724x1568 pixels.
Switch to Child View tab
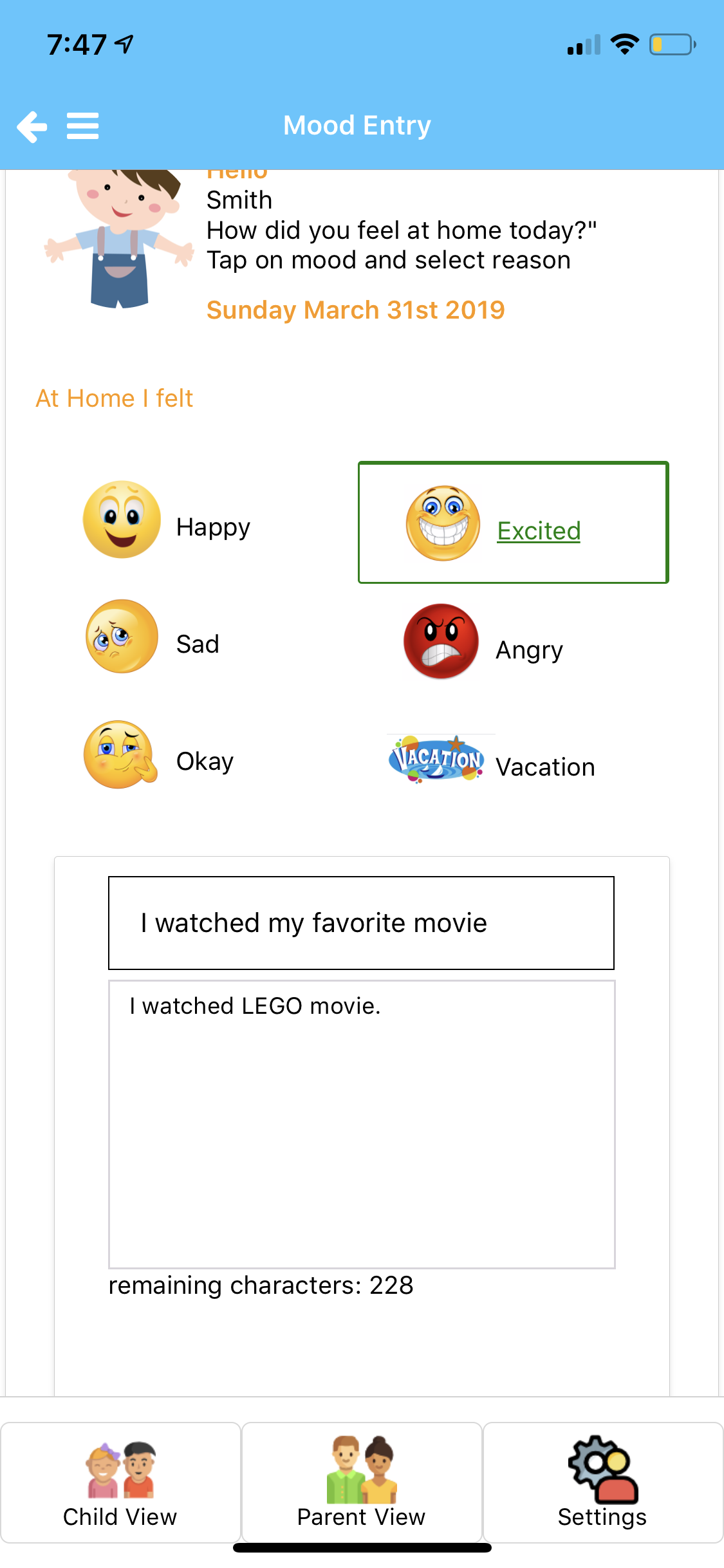120,1483
